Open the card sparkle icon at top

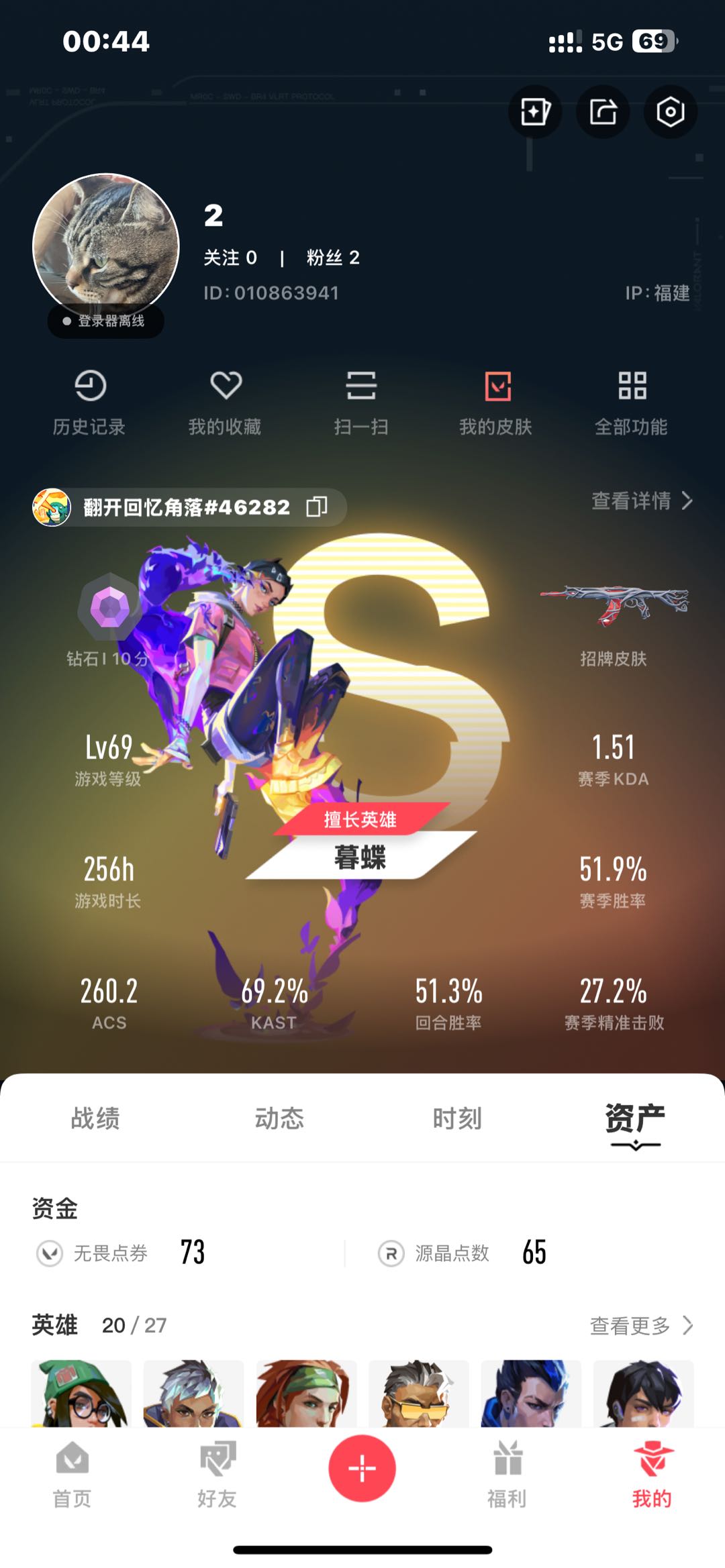[x=535, y=111]
